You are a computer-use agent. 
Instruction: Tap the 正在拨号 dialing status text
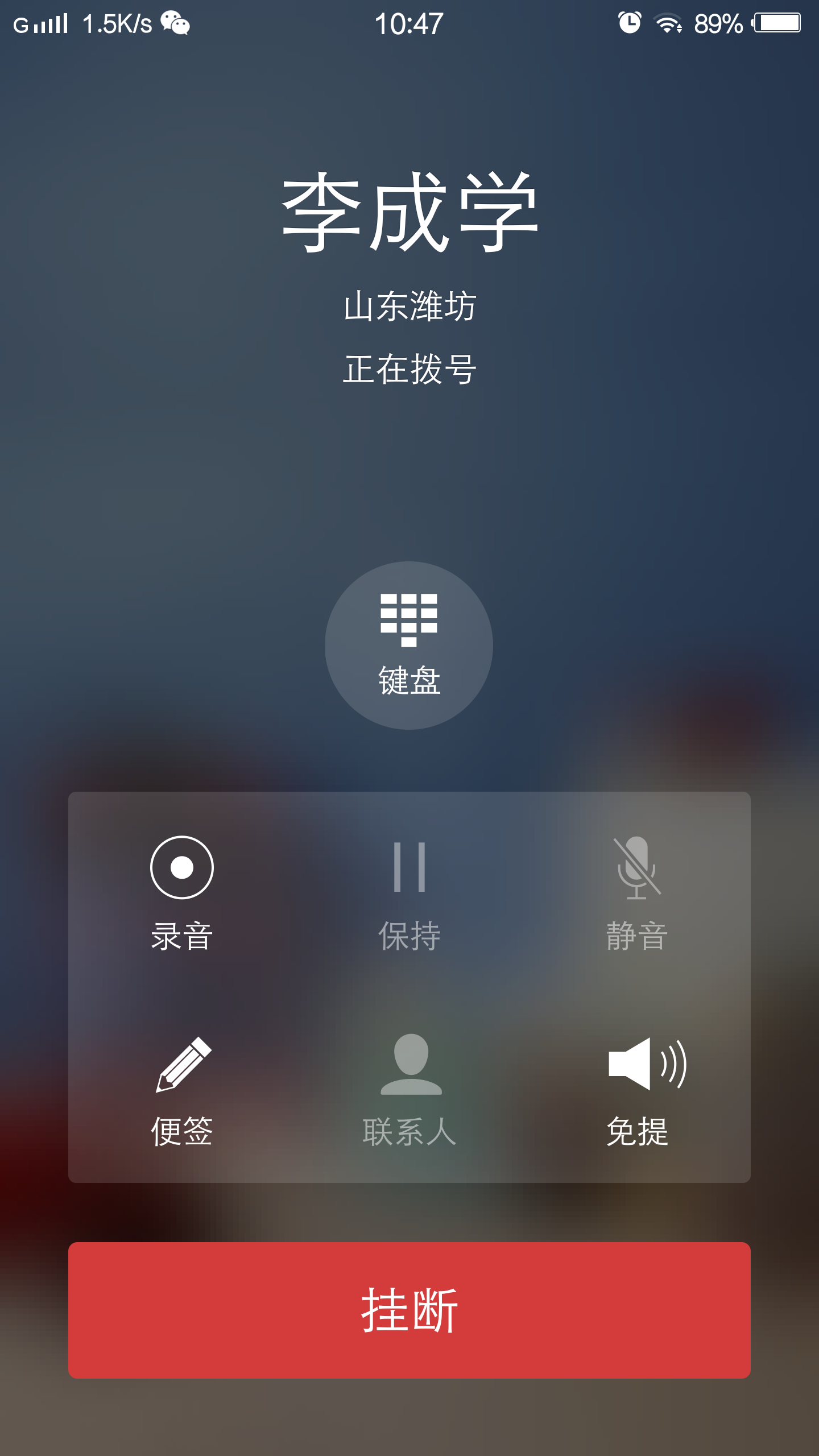click(409, 370)
